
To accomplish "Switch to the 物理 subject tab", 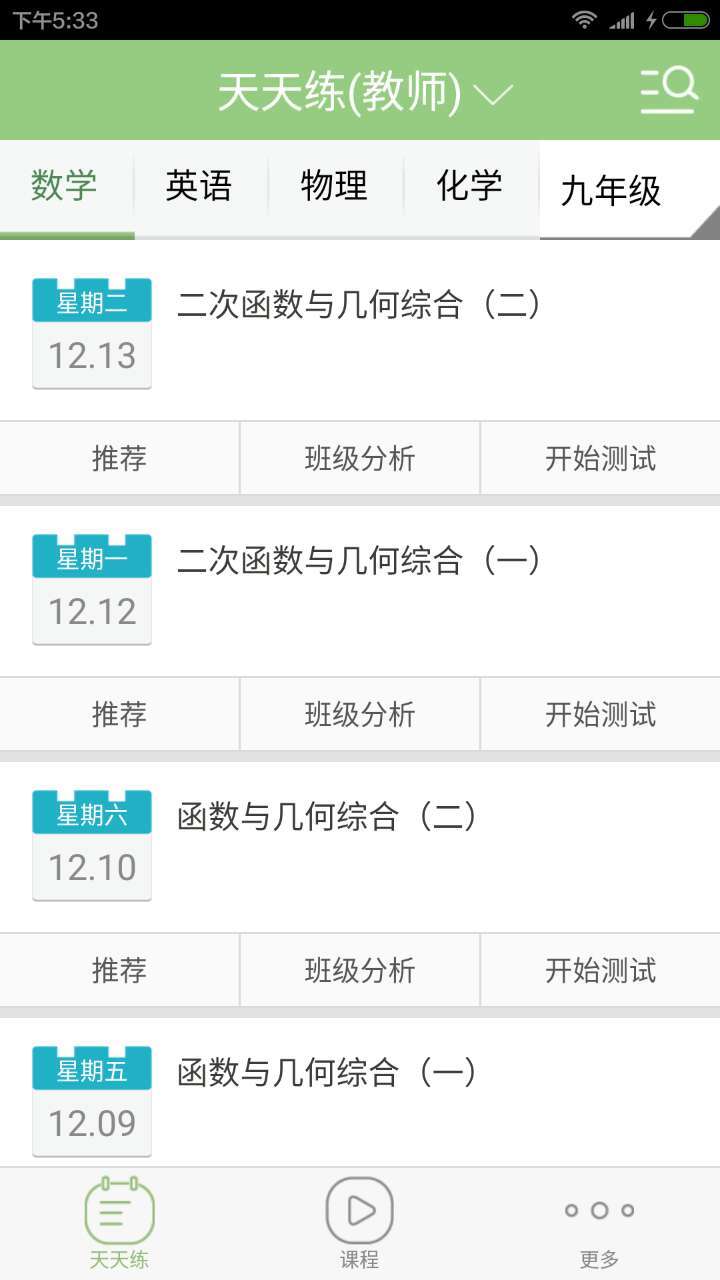I will 333,186.
